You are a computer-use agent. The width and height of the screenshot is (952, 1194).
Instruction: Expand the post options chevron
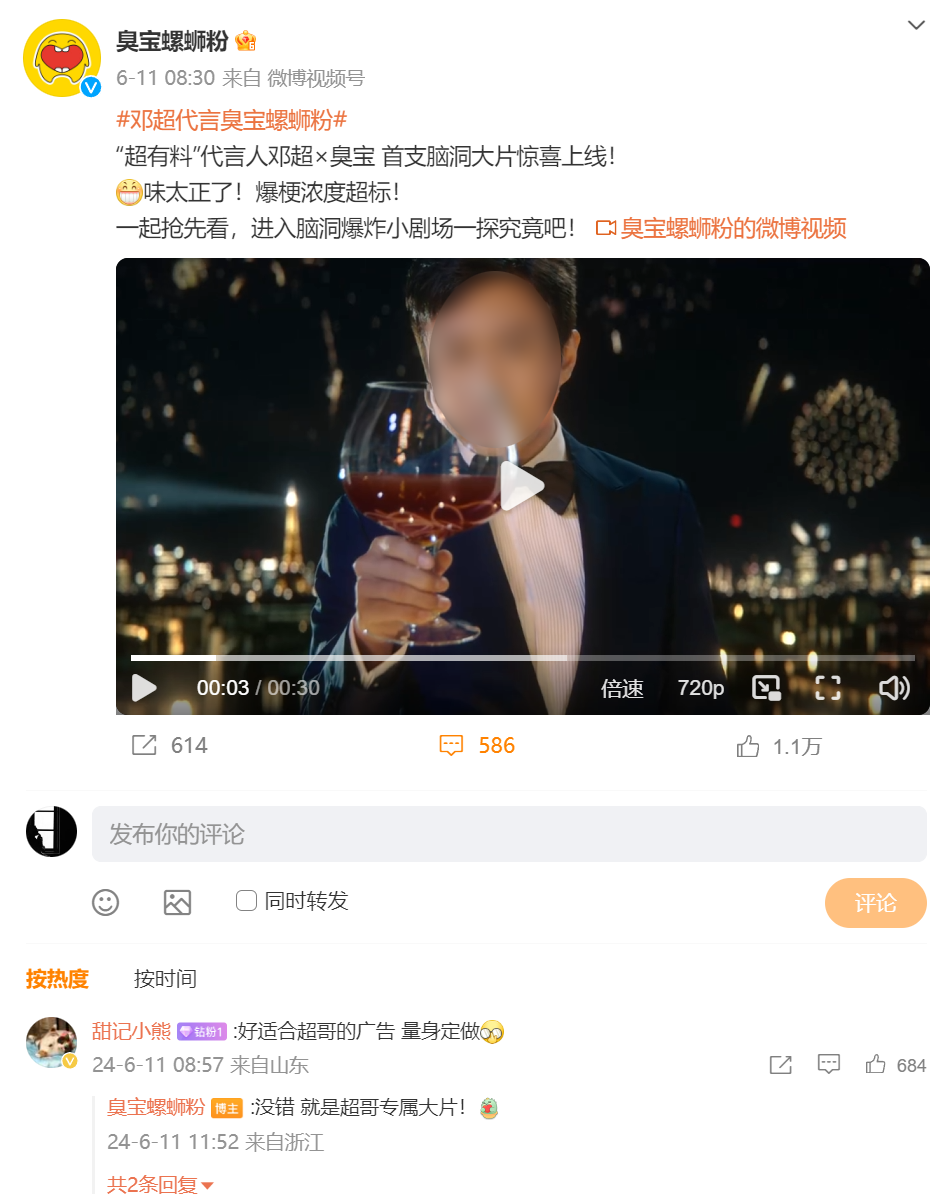click(x=916, y=26)
